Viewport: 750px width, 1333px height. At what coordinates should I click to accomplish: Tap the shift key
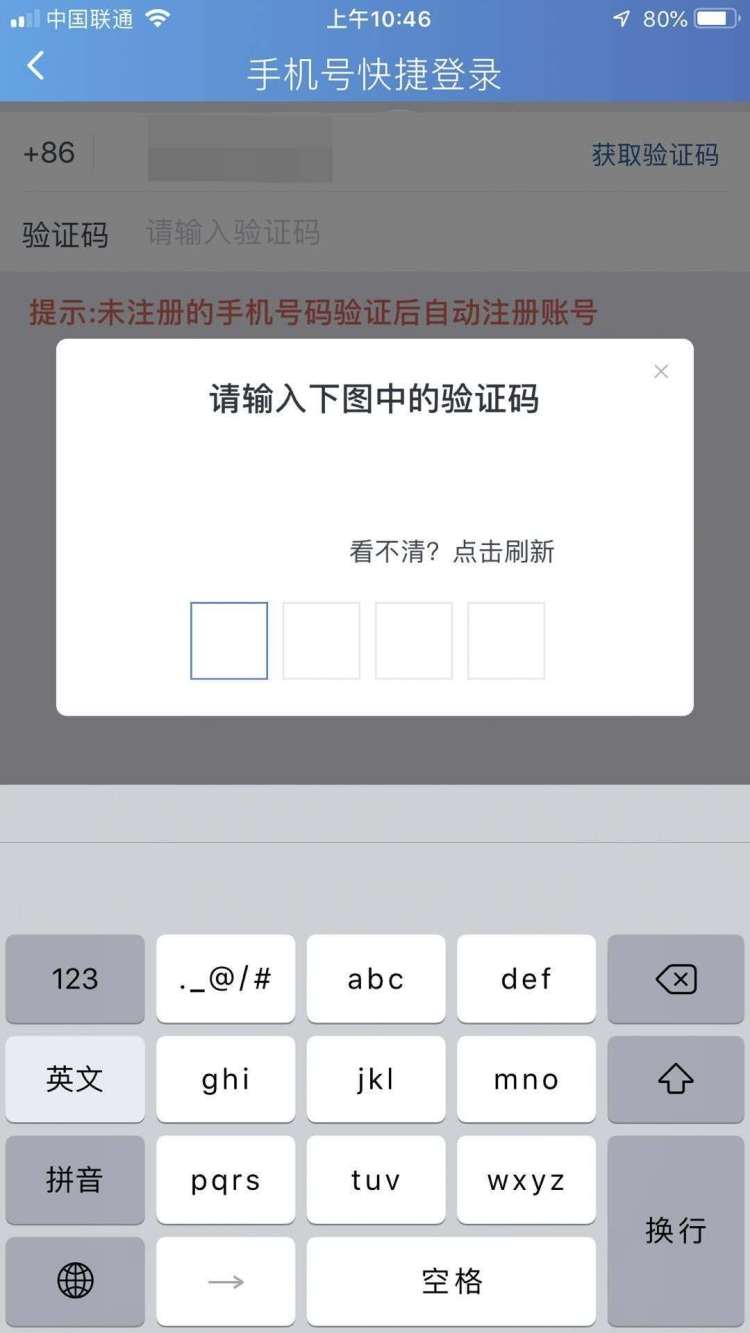(676, 1080)
